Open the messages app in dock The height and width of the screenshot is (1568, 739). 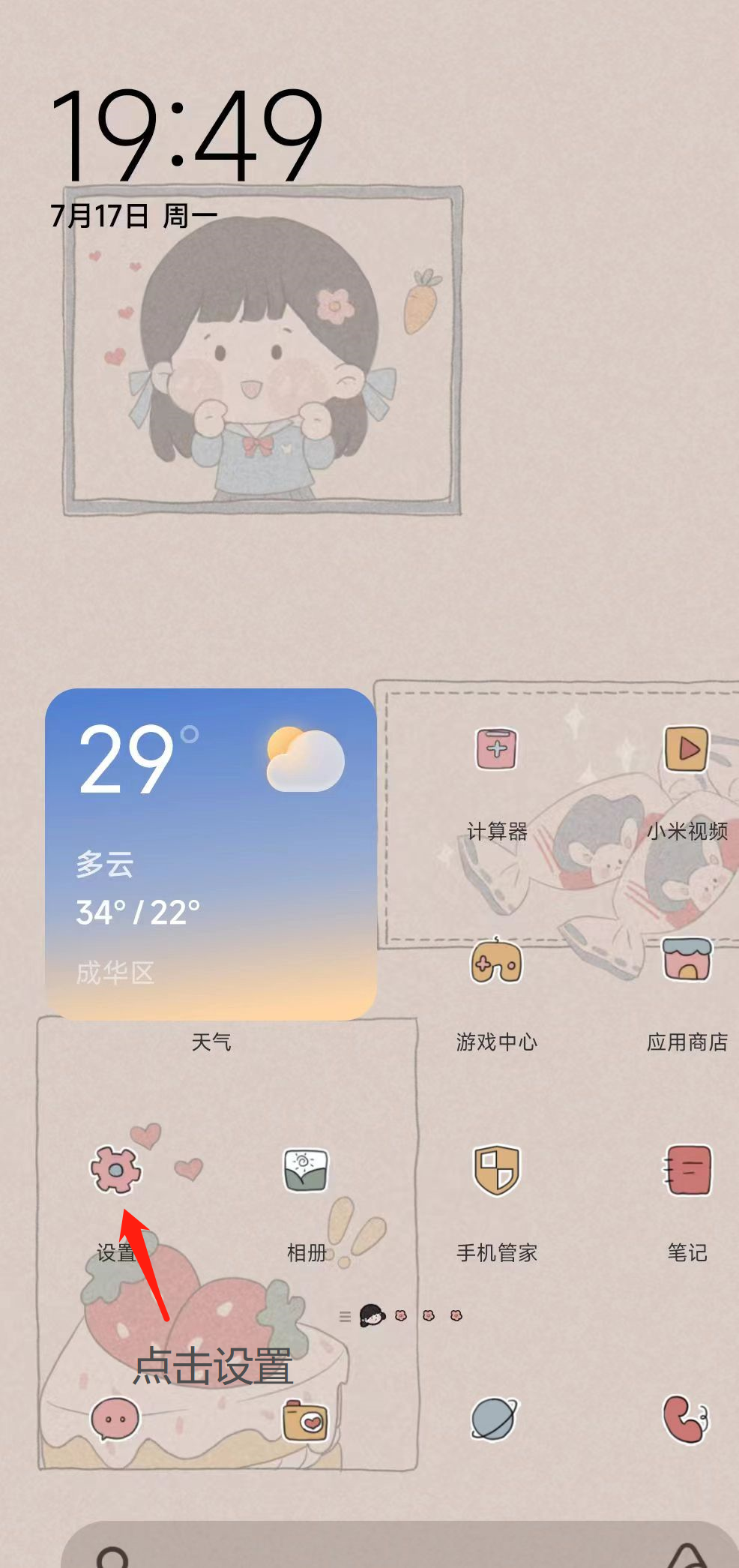tap(115, 1420)
